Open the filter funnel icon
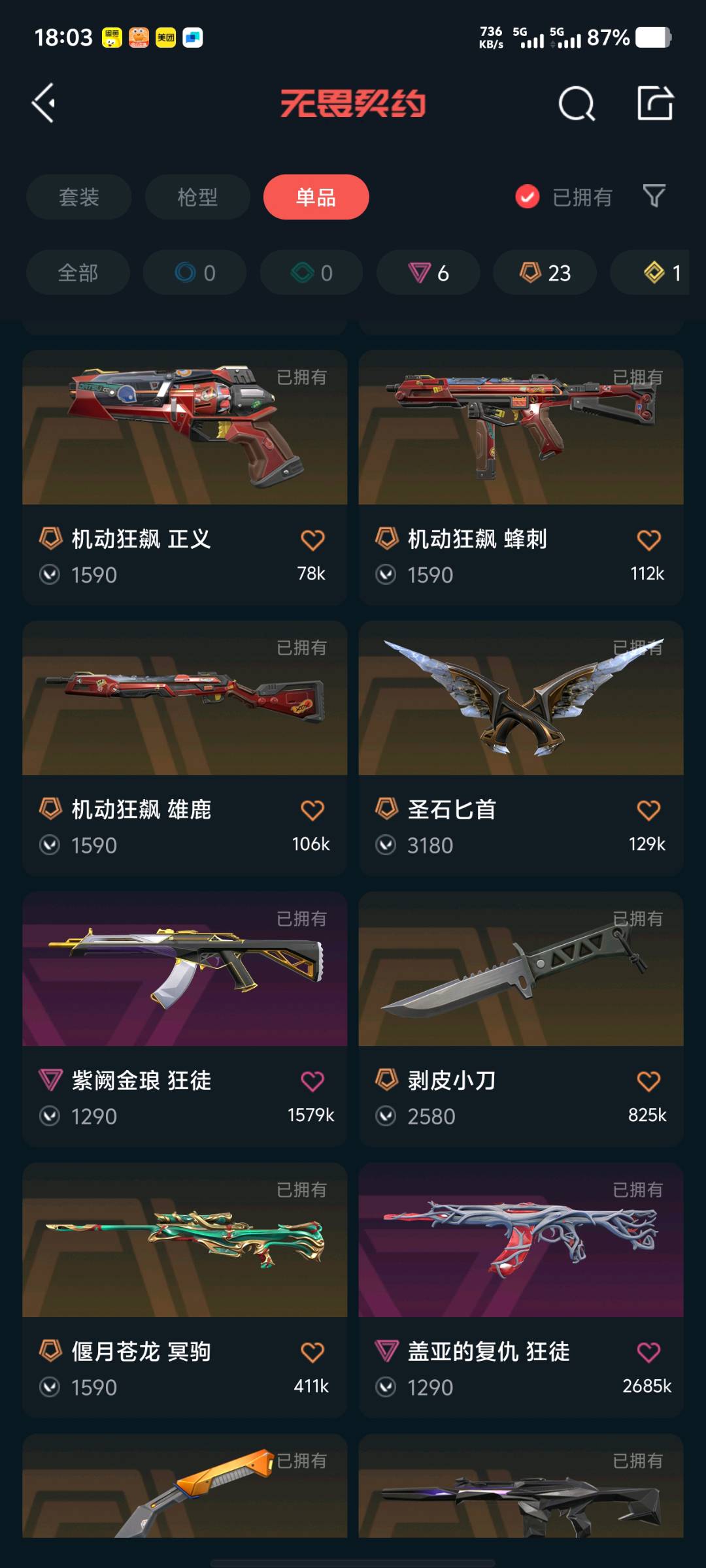Screen dimensions: 706x1568 pos(654,196)
